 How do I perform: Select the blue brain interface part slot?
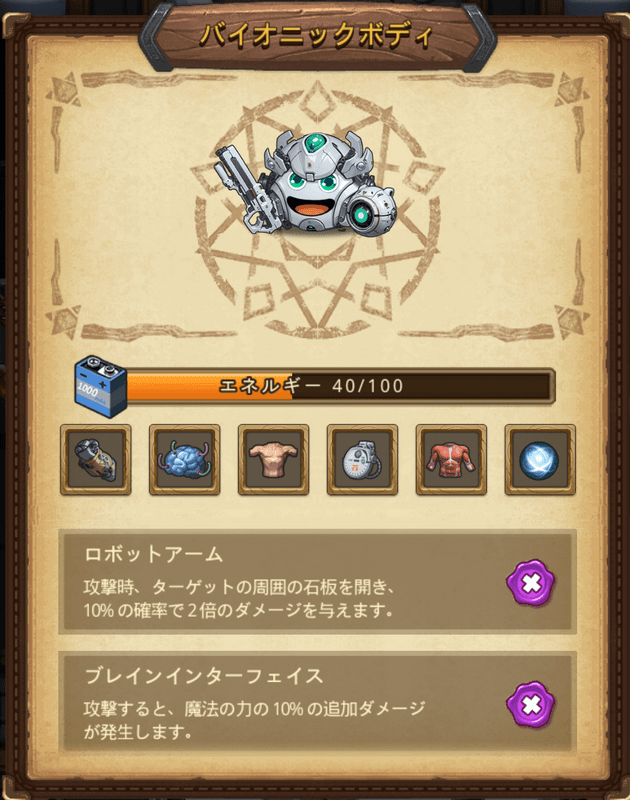click(x=185, y=459)
